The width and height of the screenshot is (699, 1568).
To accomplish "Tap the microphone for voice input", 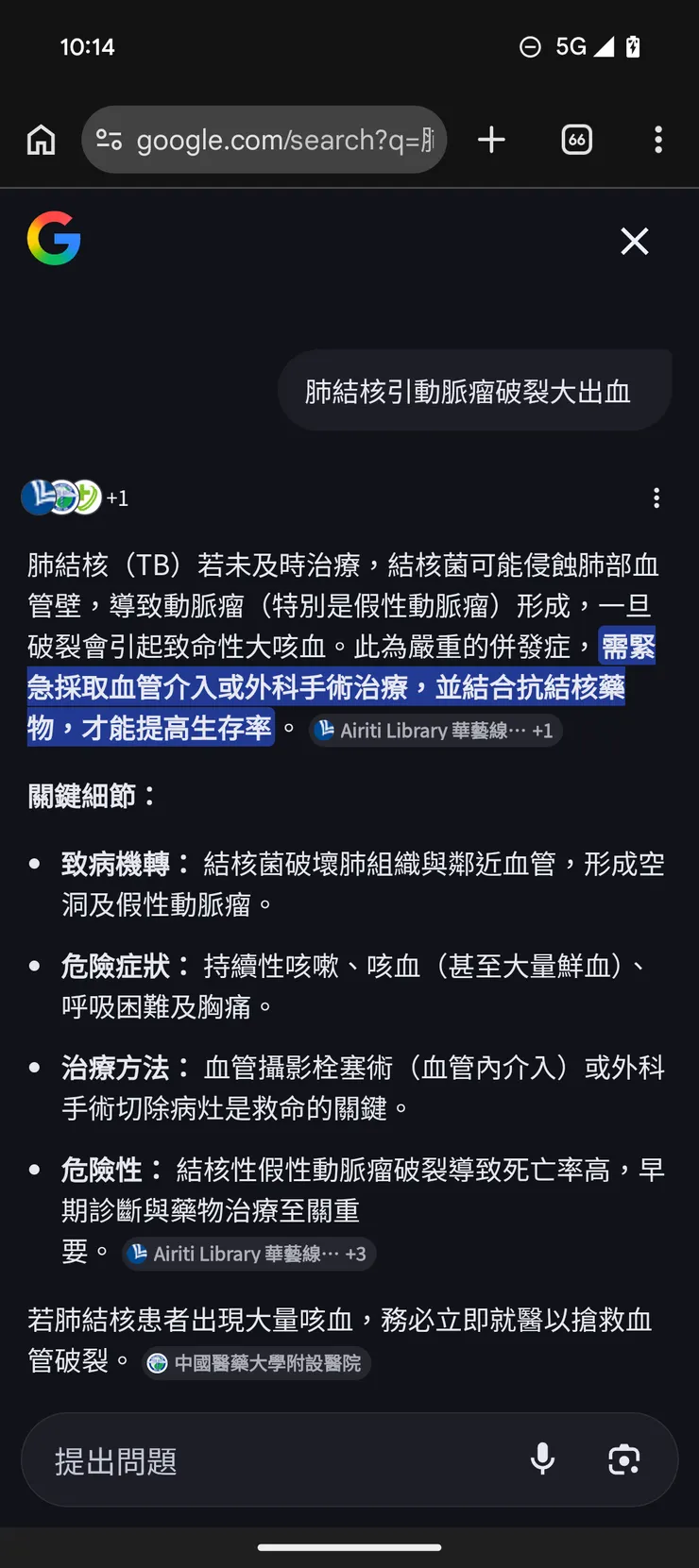I will tap(542, 1459).
